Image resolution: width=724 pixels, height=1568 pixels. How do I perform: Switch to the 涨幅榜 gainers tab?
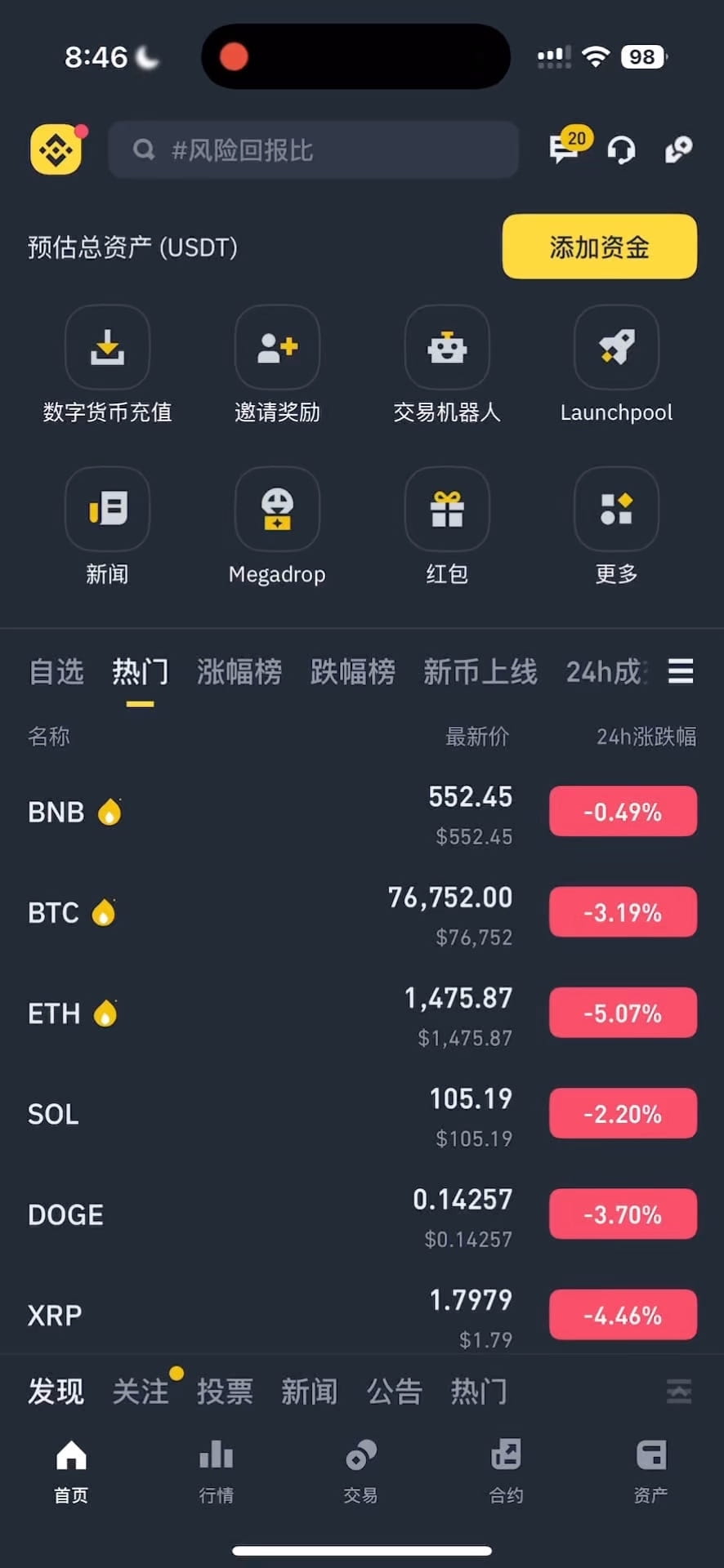tap(239, 672)
